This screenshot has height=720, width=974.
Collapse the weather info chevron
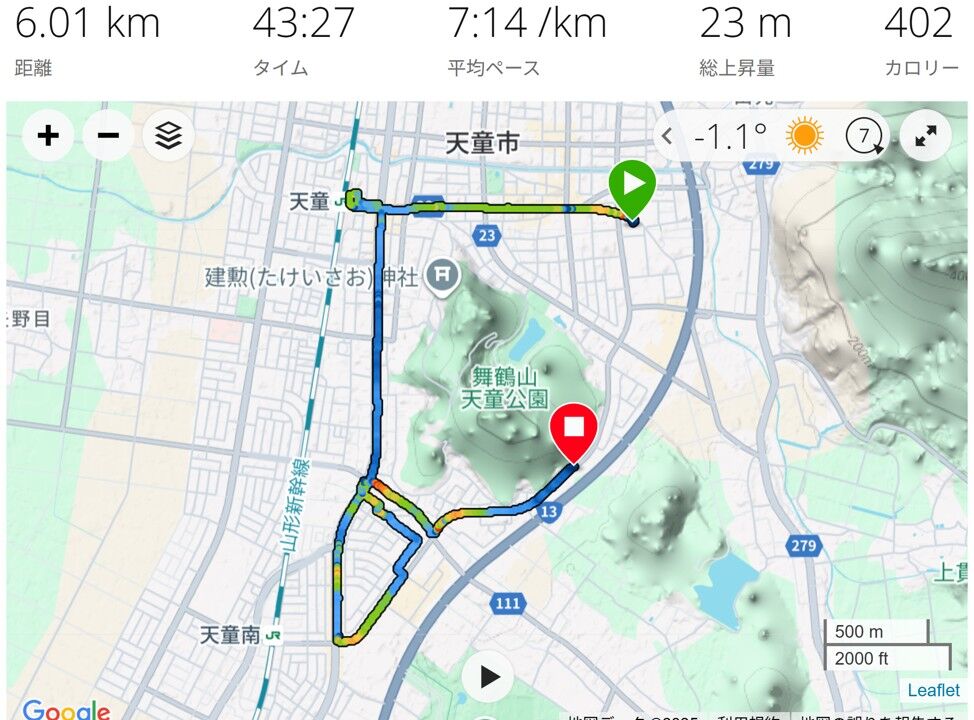(x=668, y=136)
